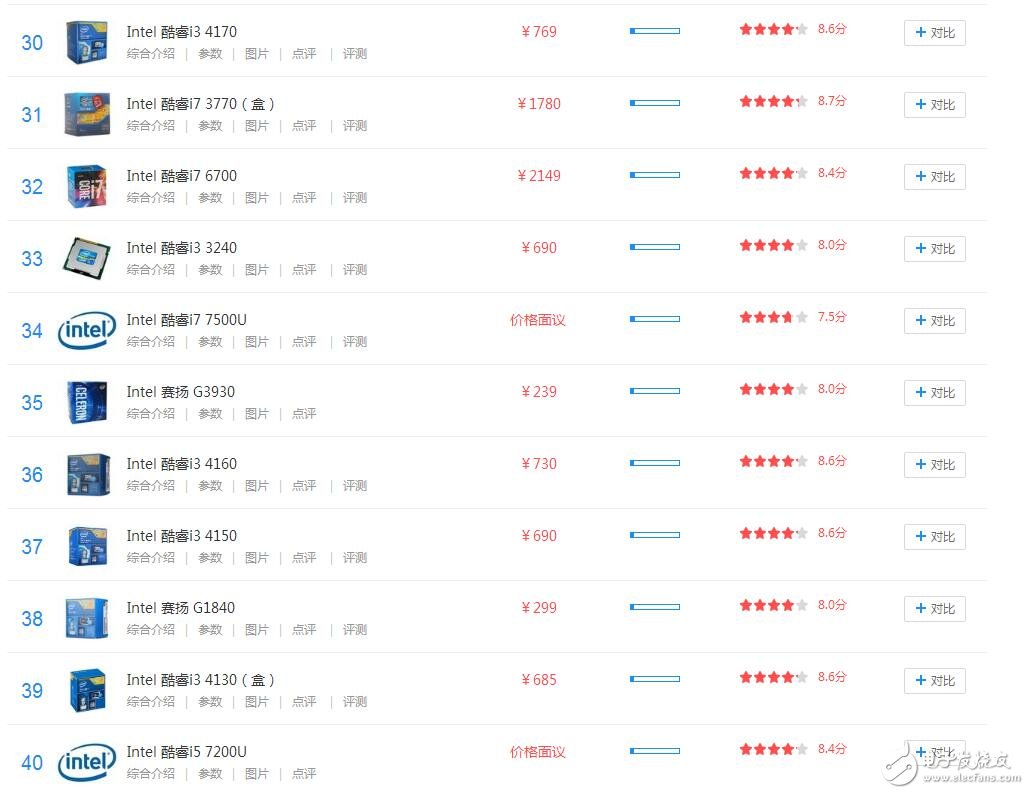1029x794 pixels.
Task: Open Intel 赛扬 G1840 product page
Action: click(x=181, y=608)
